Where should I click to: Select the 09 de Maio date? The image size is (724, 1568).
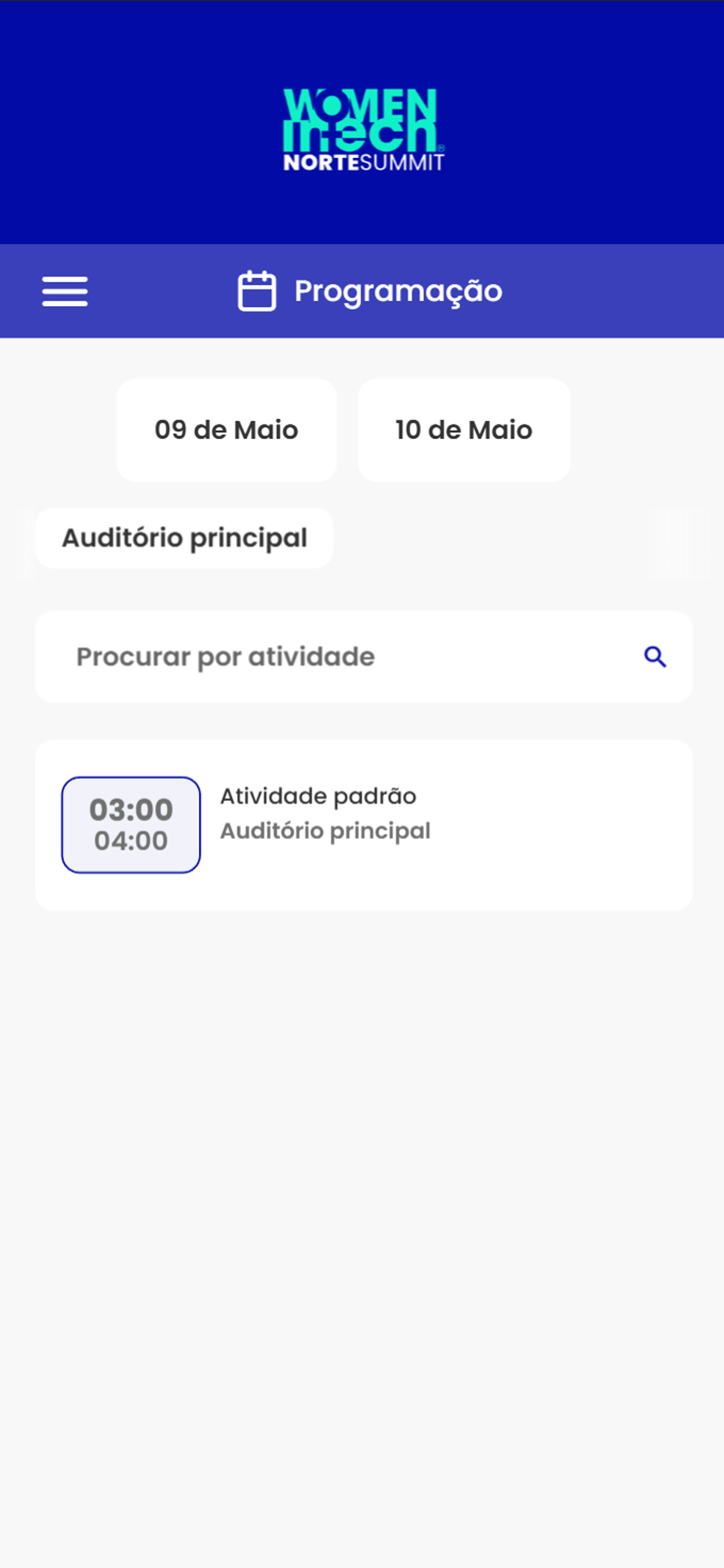[226, 430]
